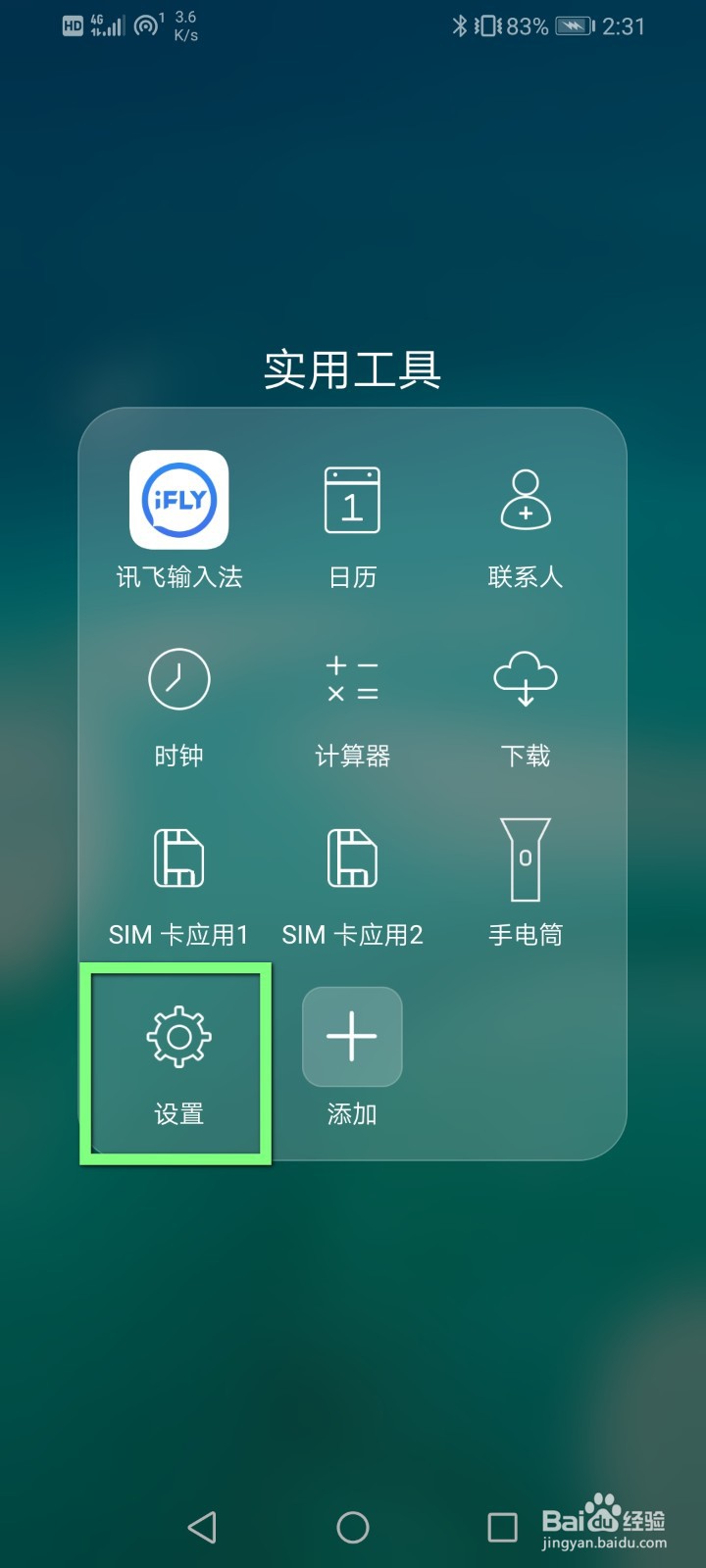
Task: Open the 日历 calendar app
Action: tap(351, 500)
